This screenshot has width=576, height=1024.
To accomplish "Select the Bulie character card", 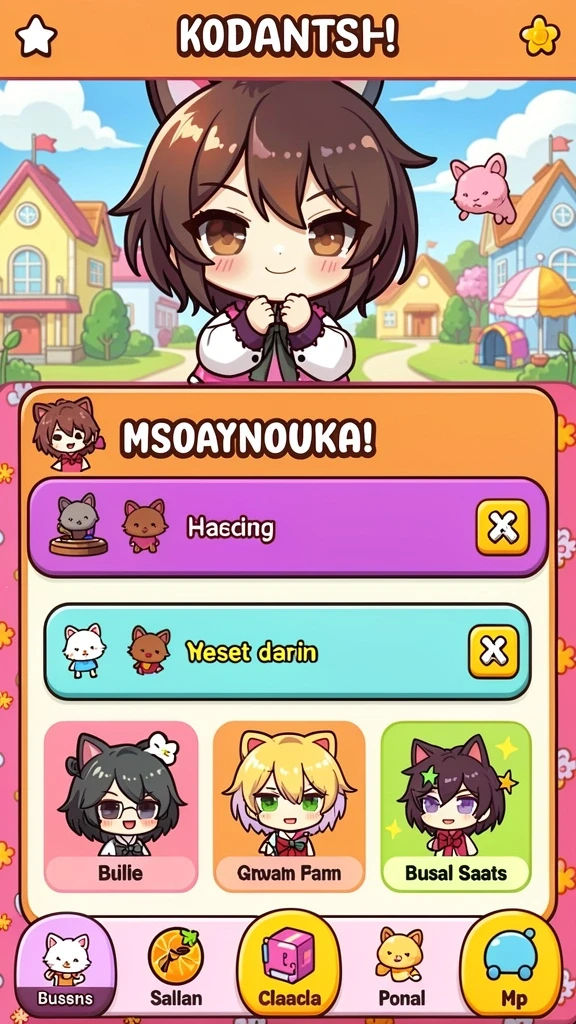I will 121,806.
